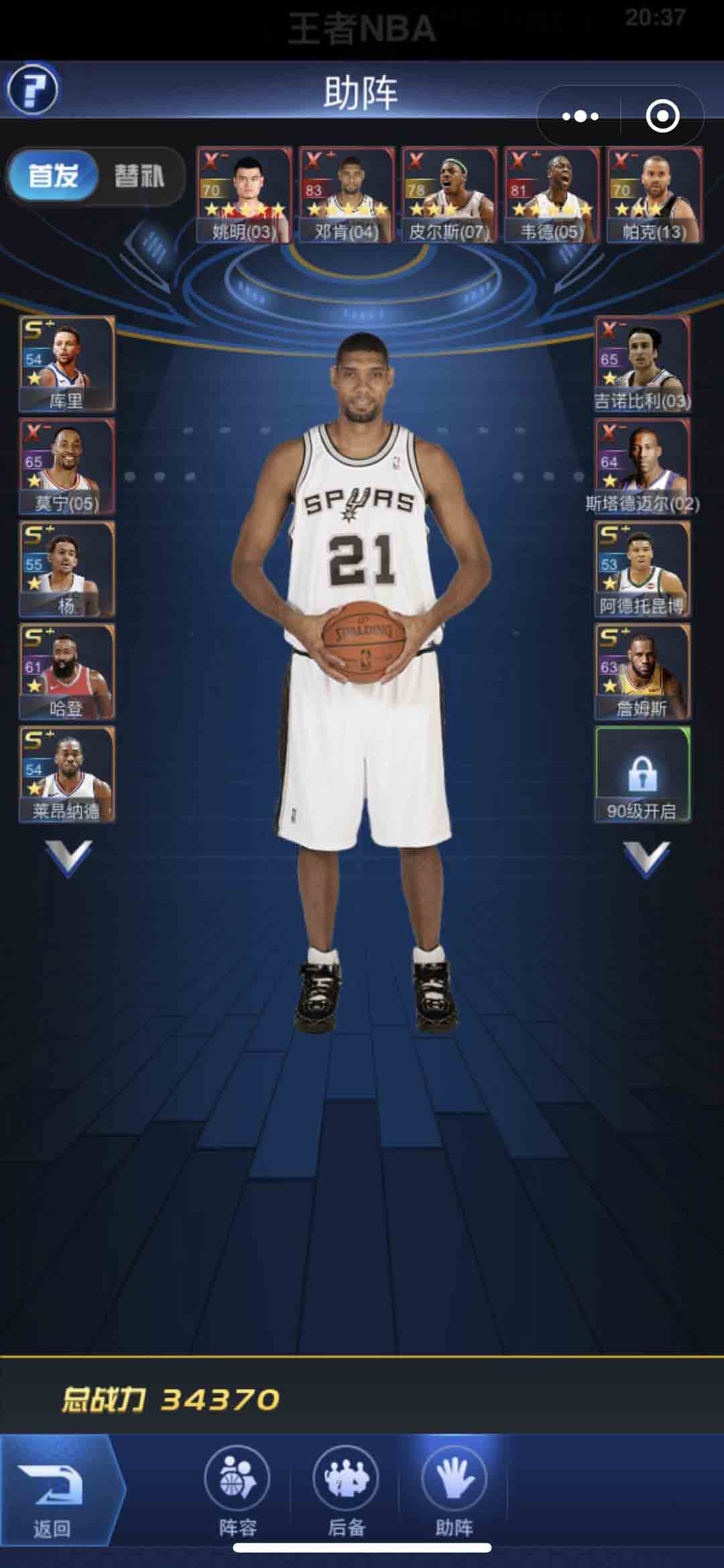The width and height of the screenshot is (724, 1568).
Task: Switch to the 替补 substitutes tab
Action: [139, 176]
